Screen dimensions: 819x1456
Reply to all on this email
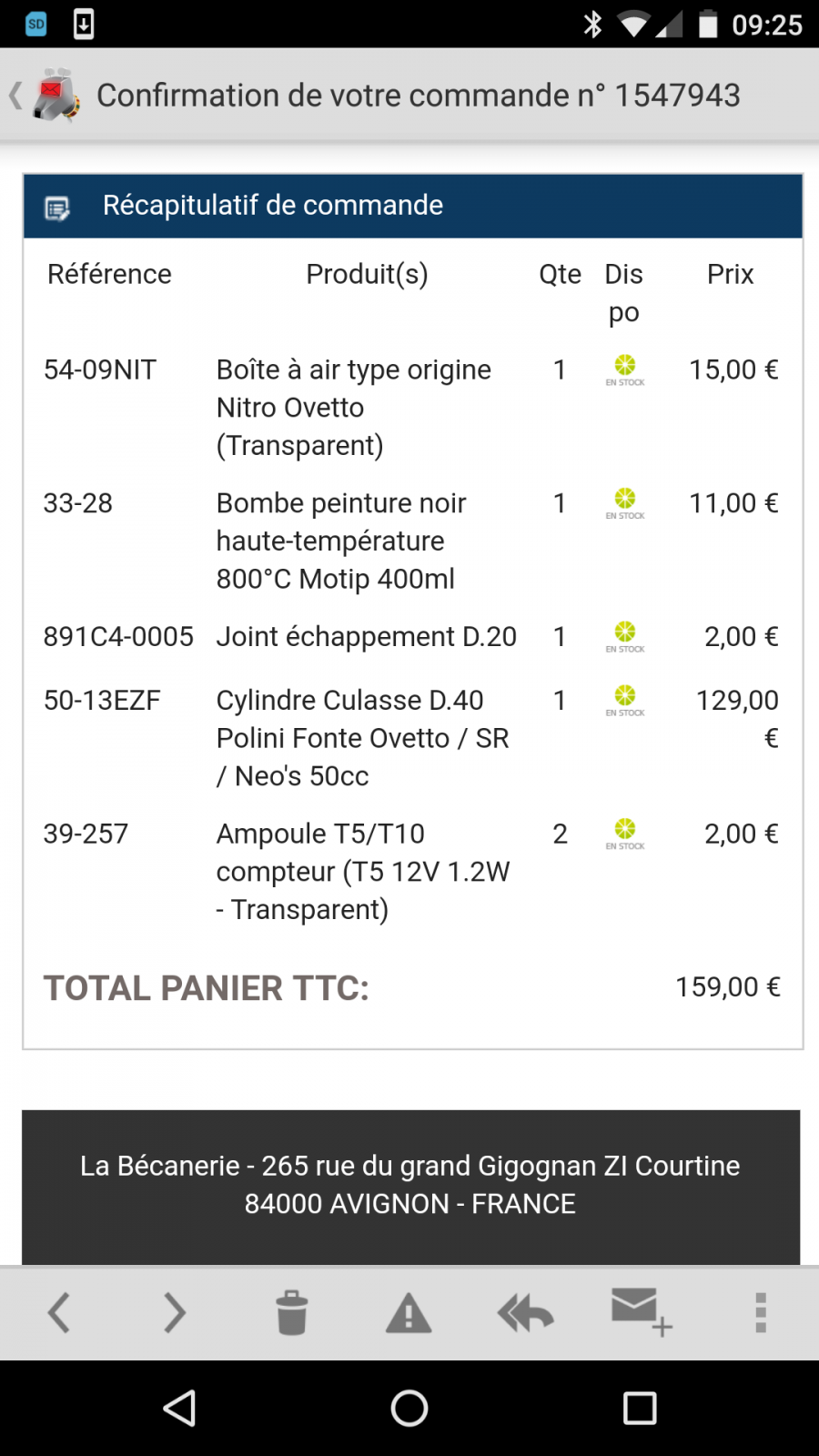[525, 1313]
